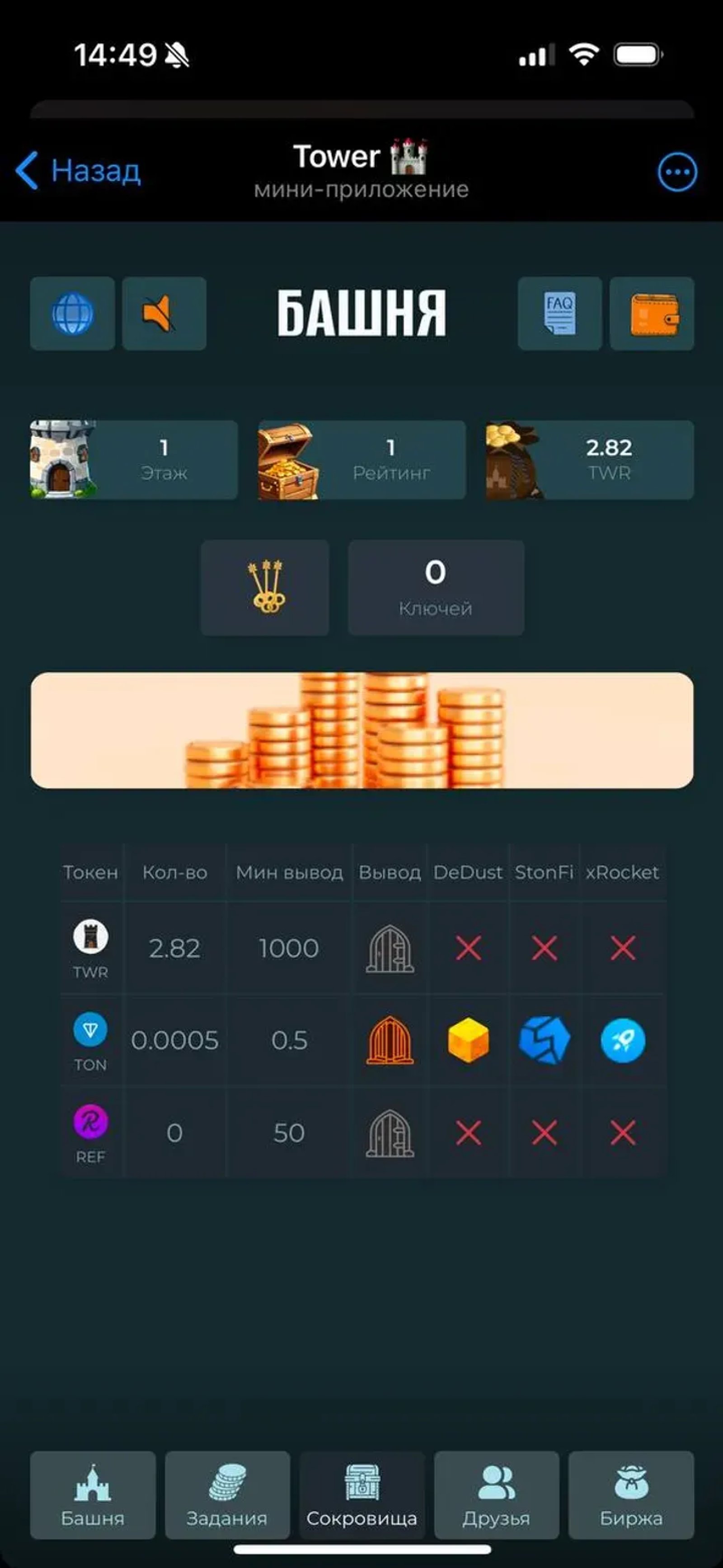Tap the REF withdrawal door icon
The width and height of the screenshot is (723, 1568).
(x=390, y=1133)
